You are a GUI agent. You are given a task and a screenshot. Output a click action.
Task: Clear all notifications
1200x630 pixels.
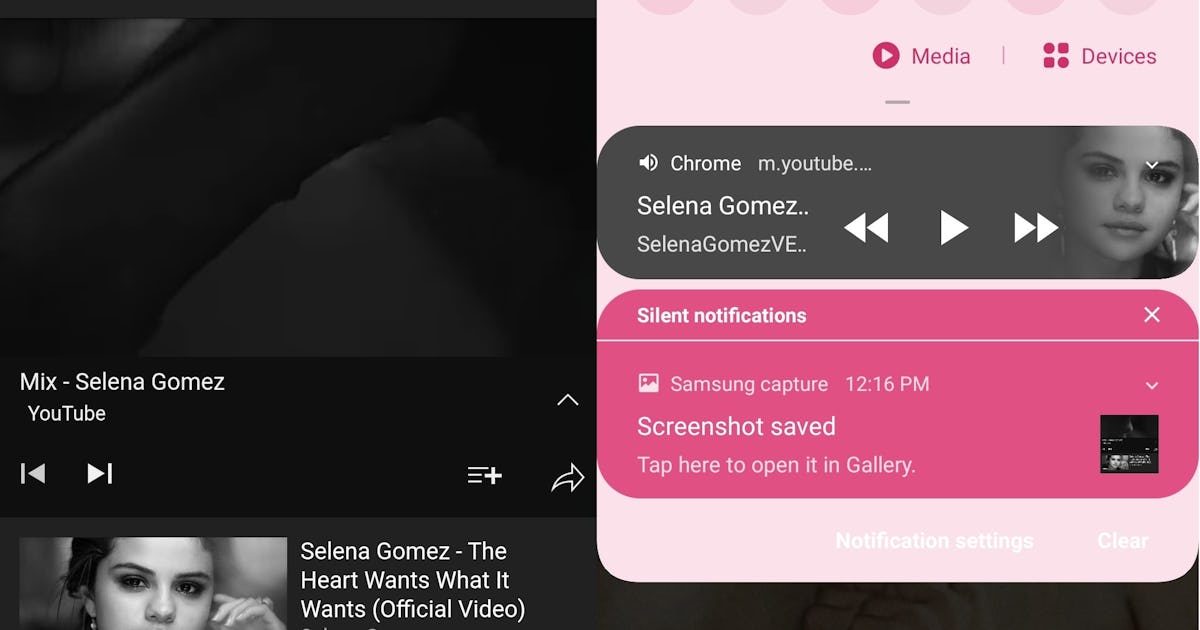click(1122, 541)
